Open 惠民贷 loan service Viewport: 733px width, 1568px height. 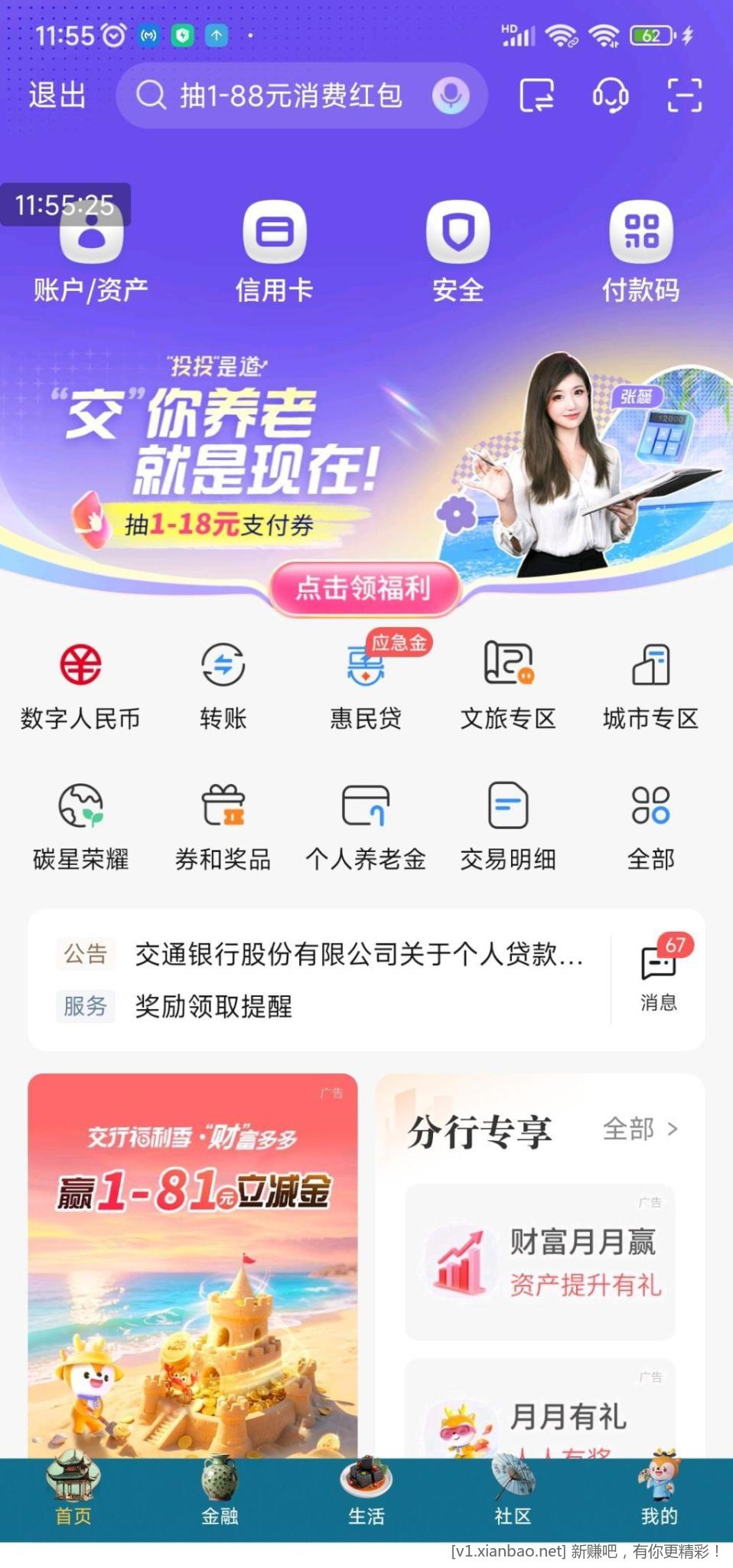tap(366, 684)
